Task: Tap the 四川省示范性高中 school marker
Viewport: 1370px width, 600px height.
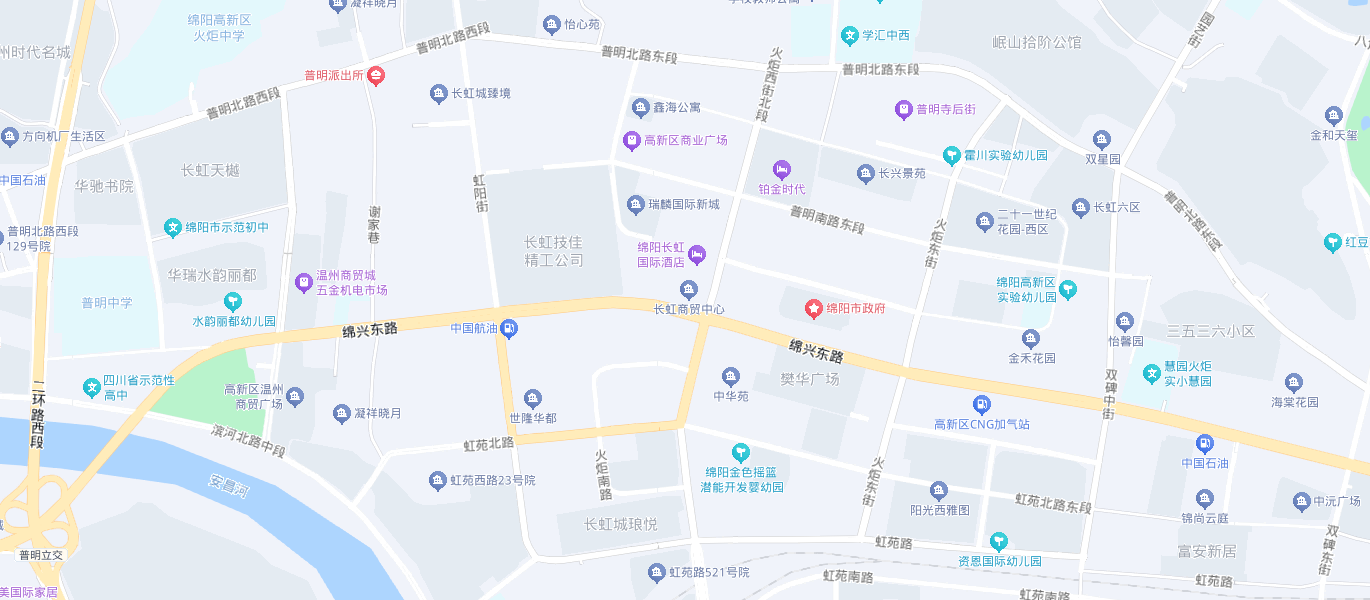Action: [x=91, y=386]
